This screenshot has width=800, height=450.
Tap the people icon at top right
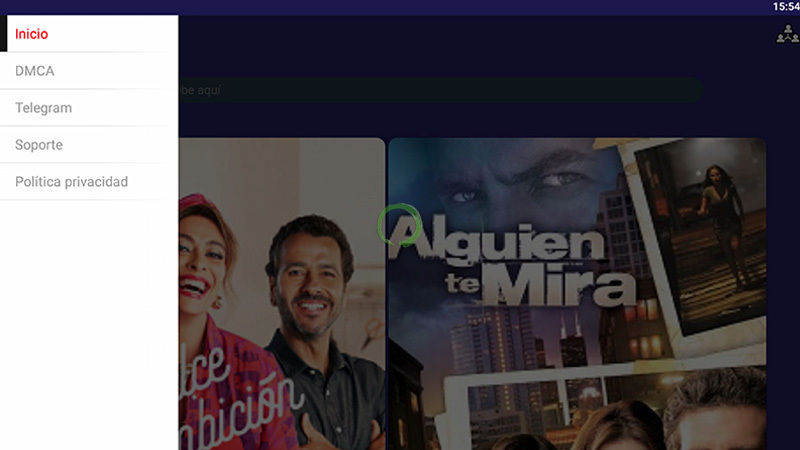pos(785,35)
